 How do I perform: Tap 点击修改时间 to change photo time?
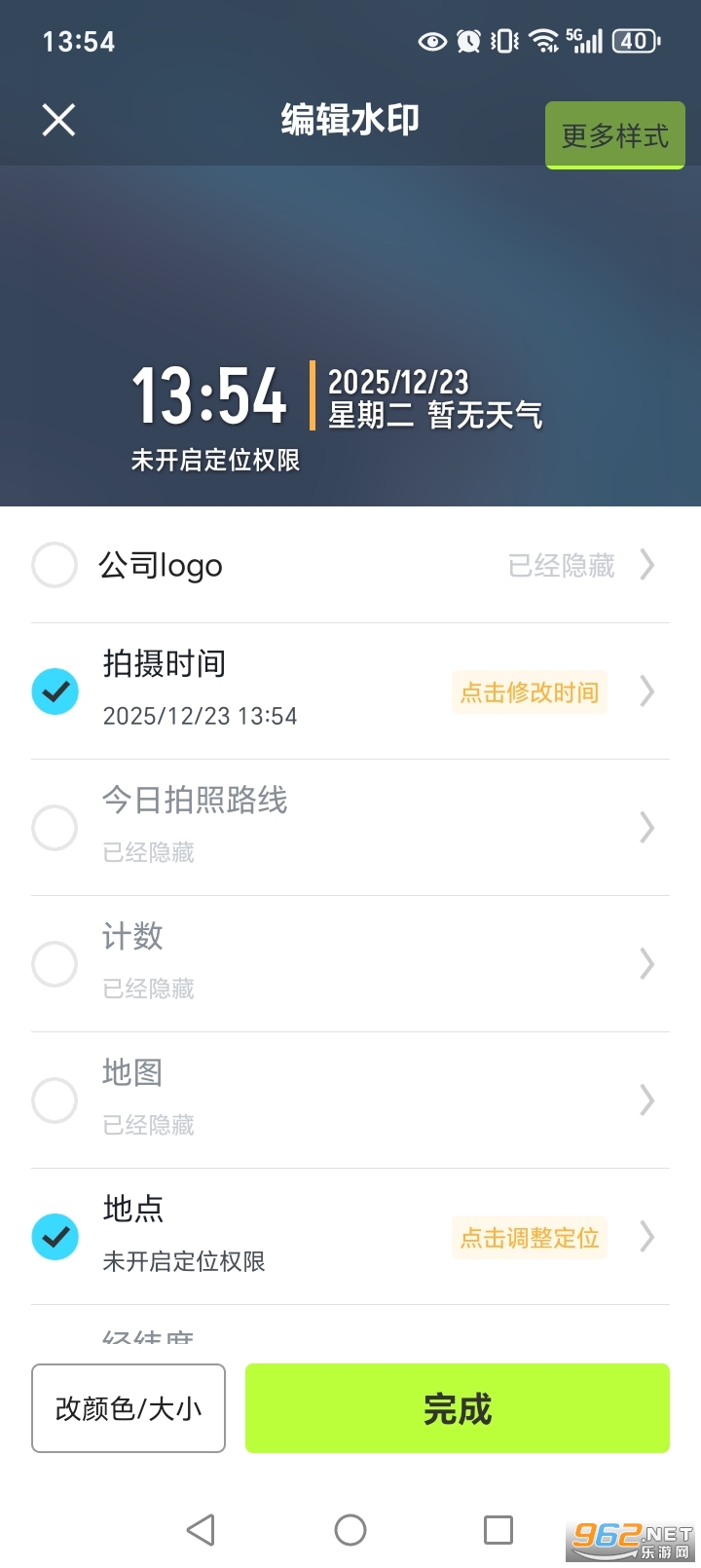click(529, 691)
